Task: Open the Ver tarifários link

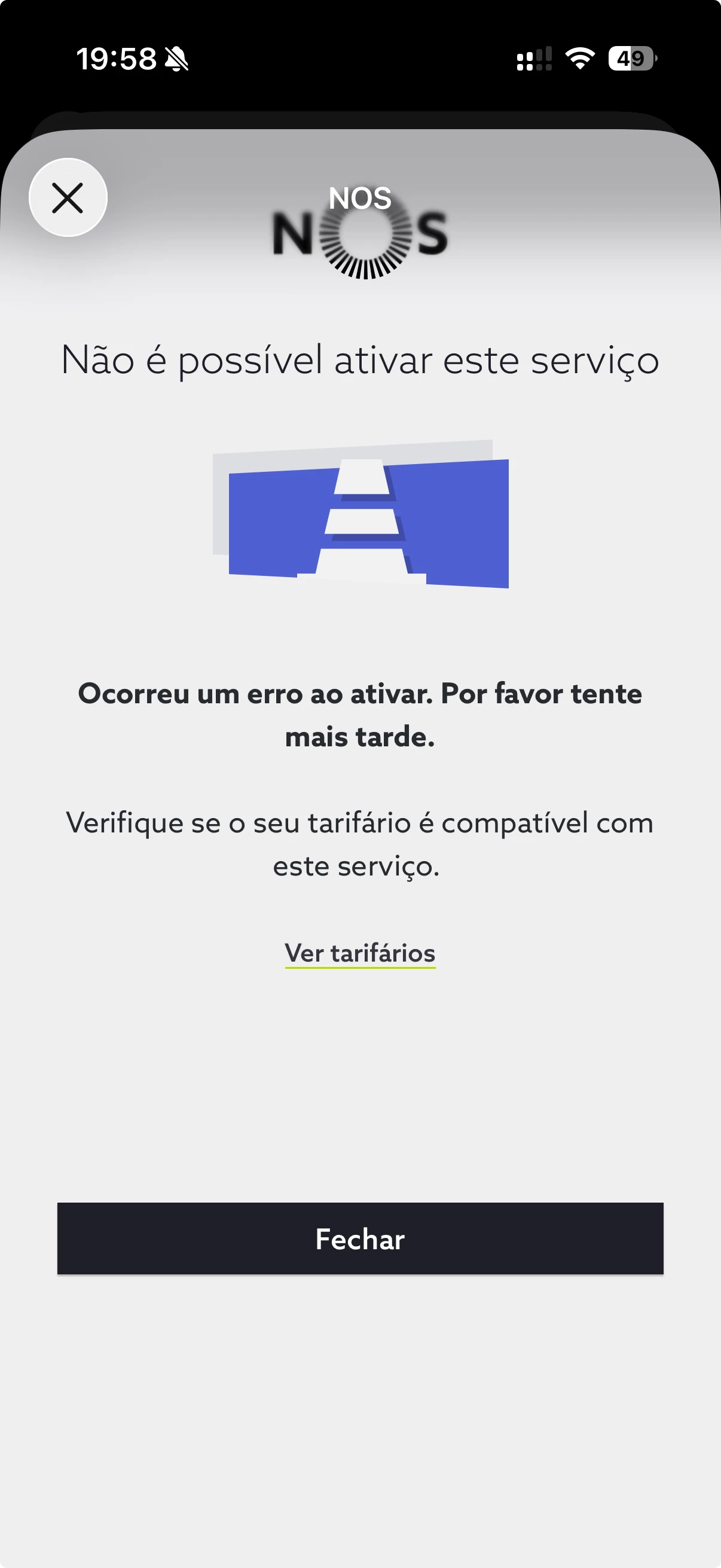Action: click(x=359, y=953)
